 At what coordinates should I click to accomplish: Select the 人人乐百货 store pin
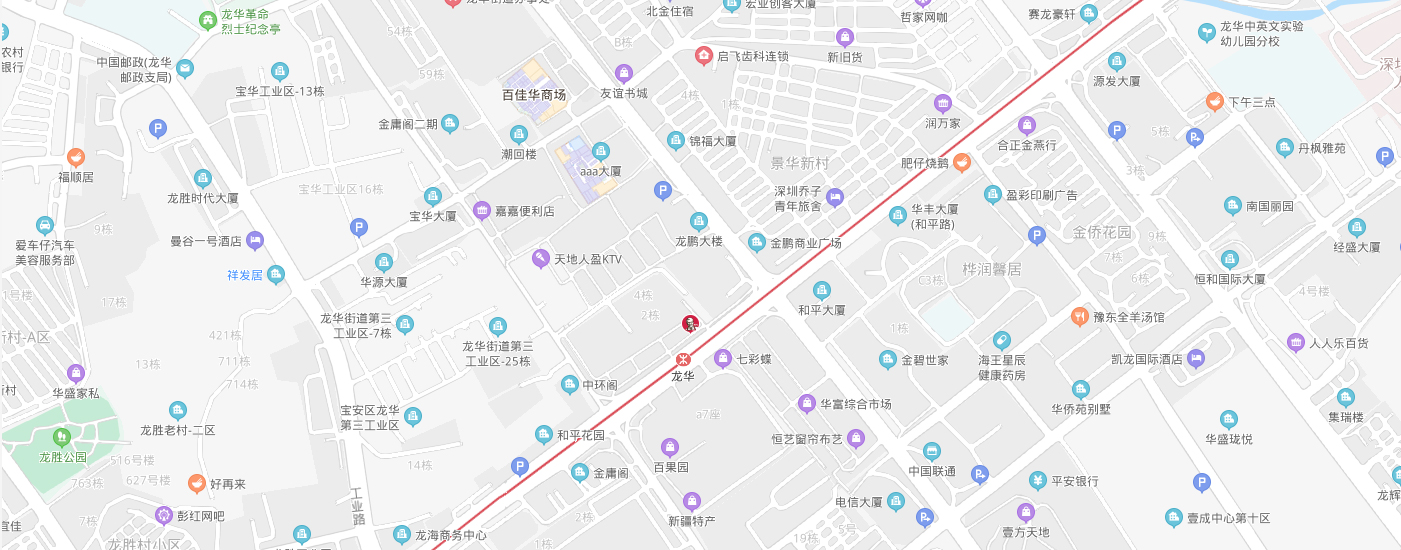coord(1296,343)
